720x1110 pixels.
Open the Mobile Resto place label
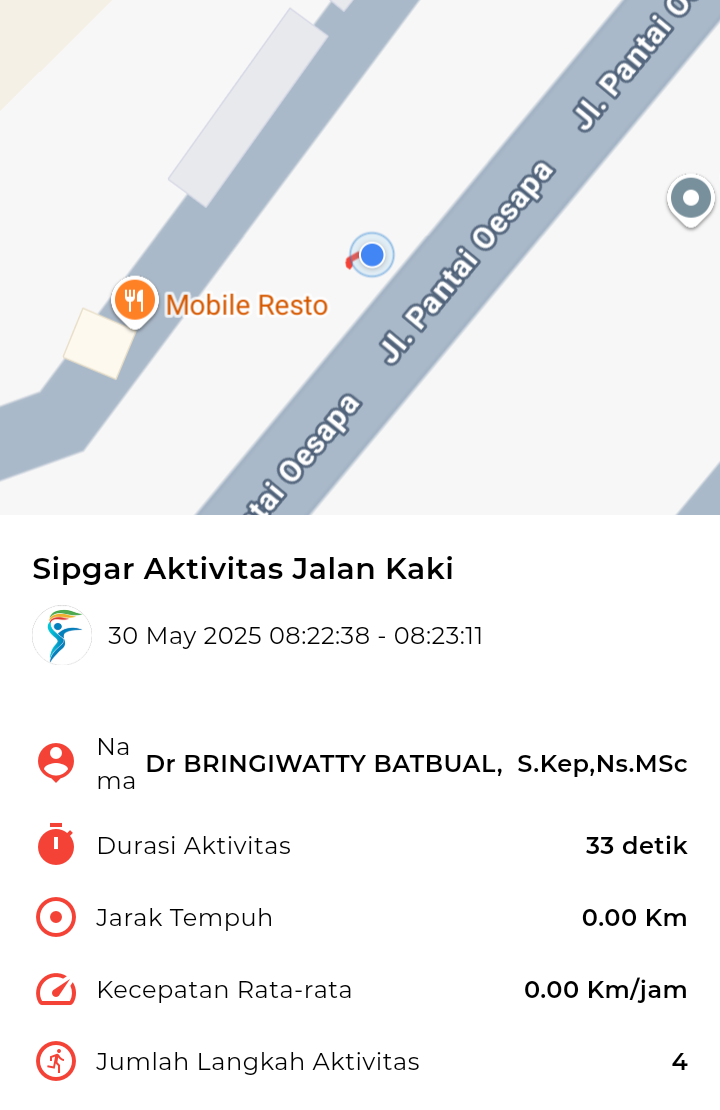(x=247, y=305)
